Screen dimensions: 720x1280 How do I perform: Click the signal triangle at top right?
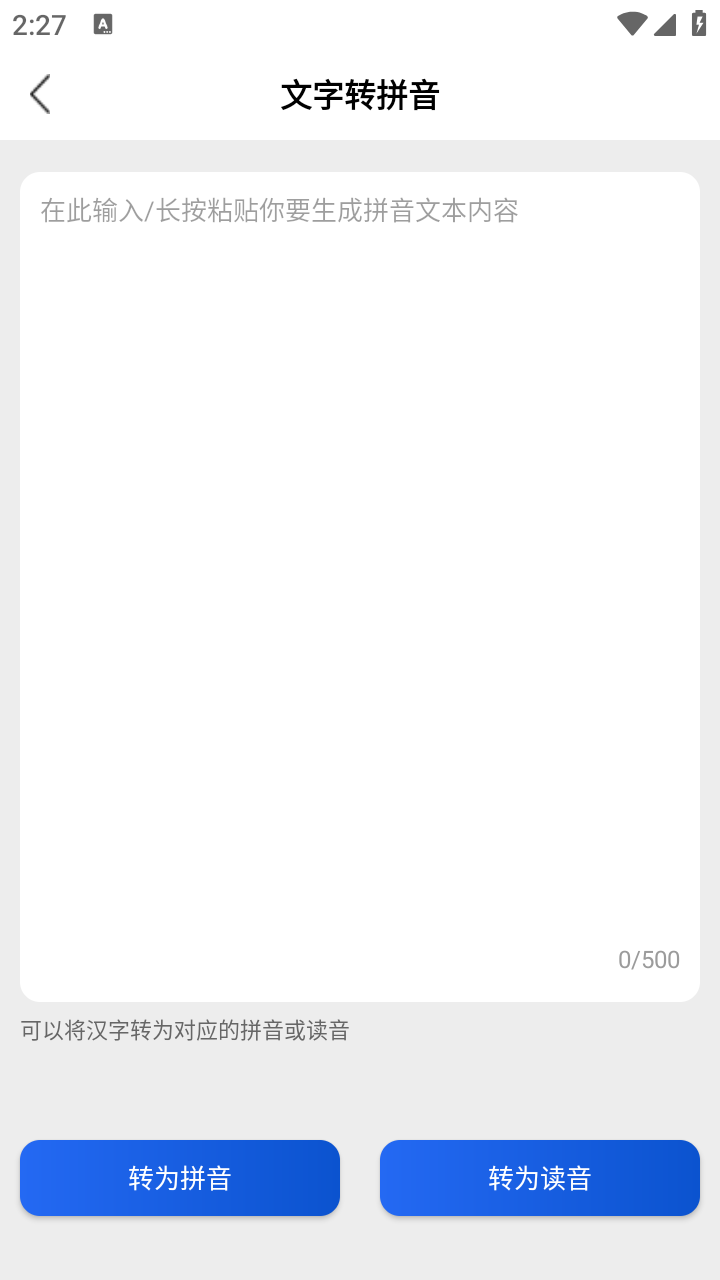pyautogui.click(x=666, y=24)
